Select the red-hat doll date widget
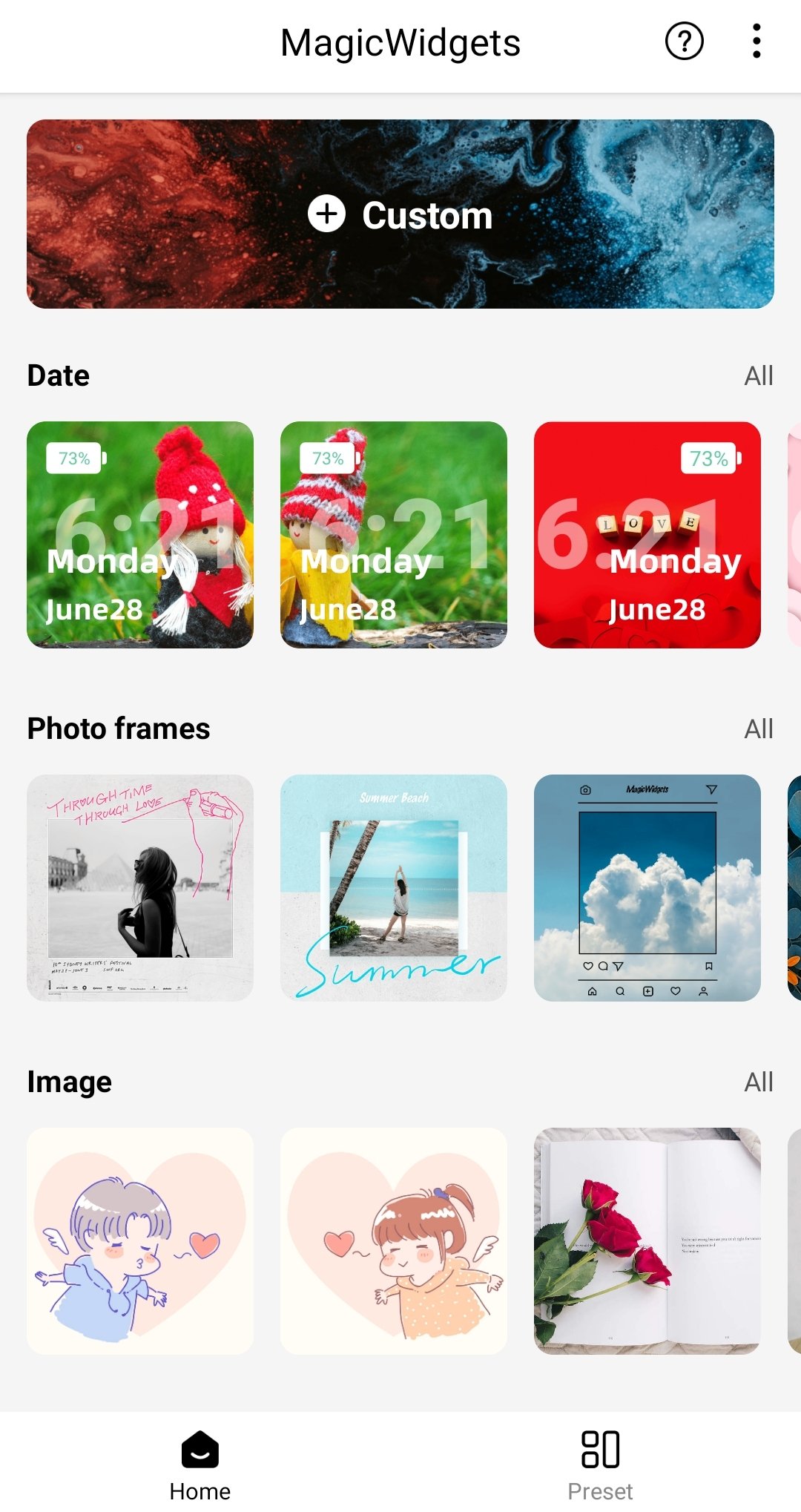Viewport: 801px width, 1512px height. (x=140, y=535)
